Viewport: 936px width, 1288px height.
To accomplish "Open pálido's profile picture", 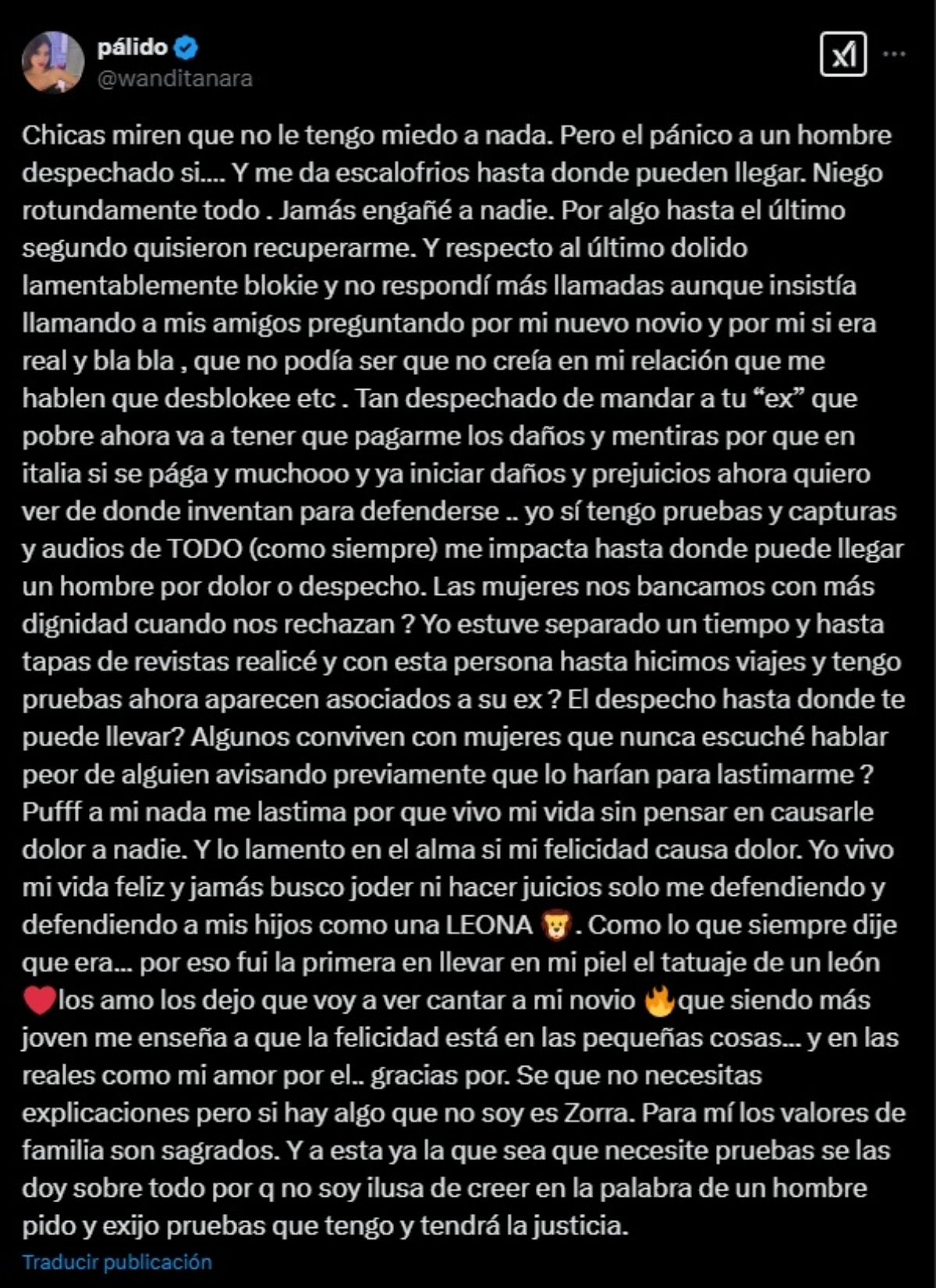I will pos(53,62).
